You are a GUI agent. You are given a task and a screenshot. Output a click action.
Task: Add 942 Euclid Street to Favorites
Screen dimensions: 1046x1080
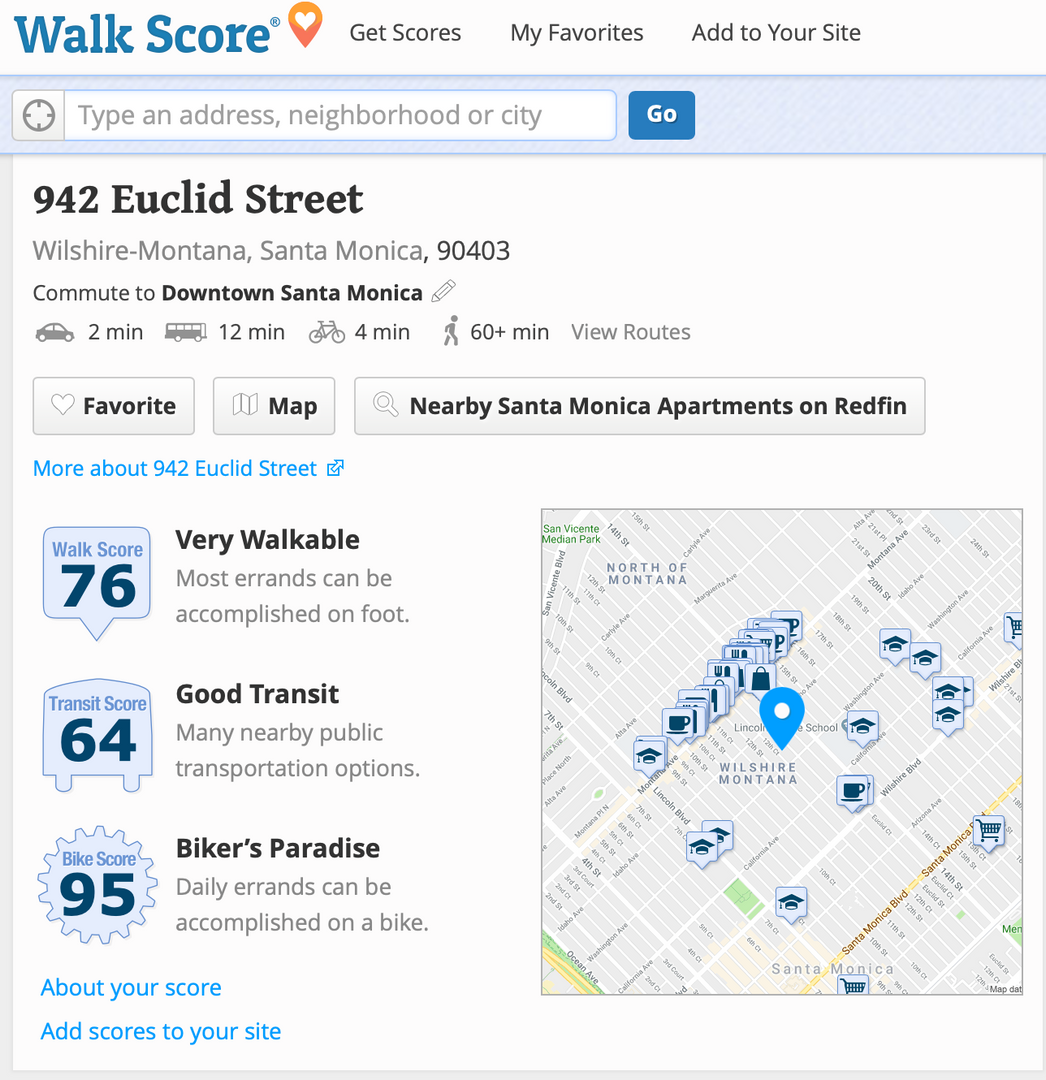(114, 406)
